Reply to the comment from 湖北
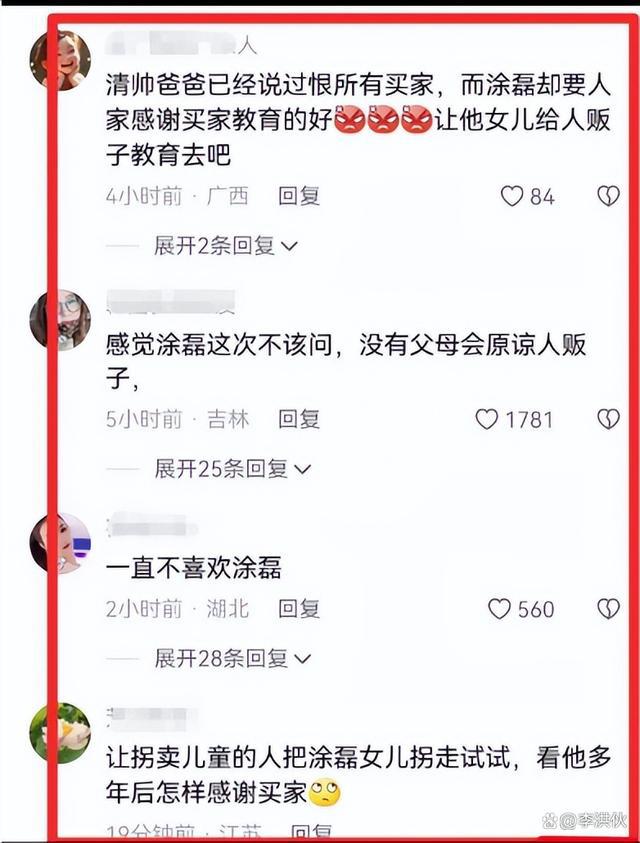The width and height of the screenshot is (640, 843). coord(299,608)
